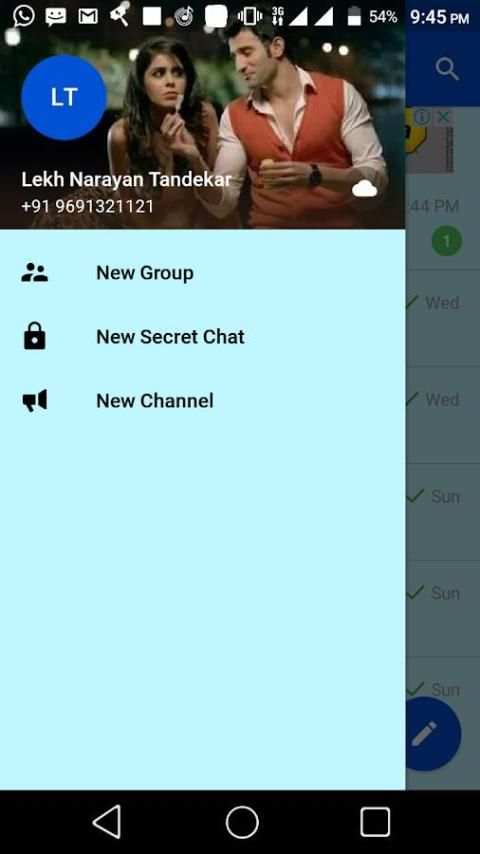Go back using the system back button

pyautogui.click(x=107, y=822)
